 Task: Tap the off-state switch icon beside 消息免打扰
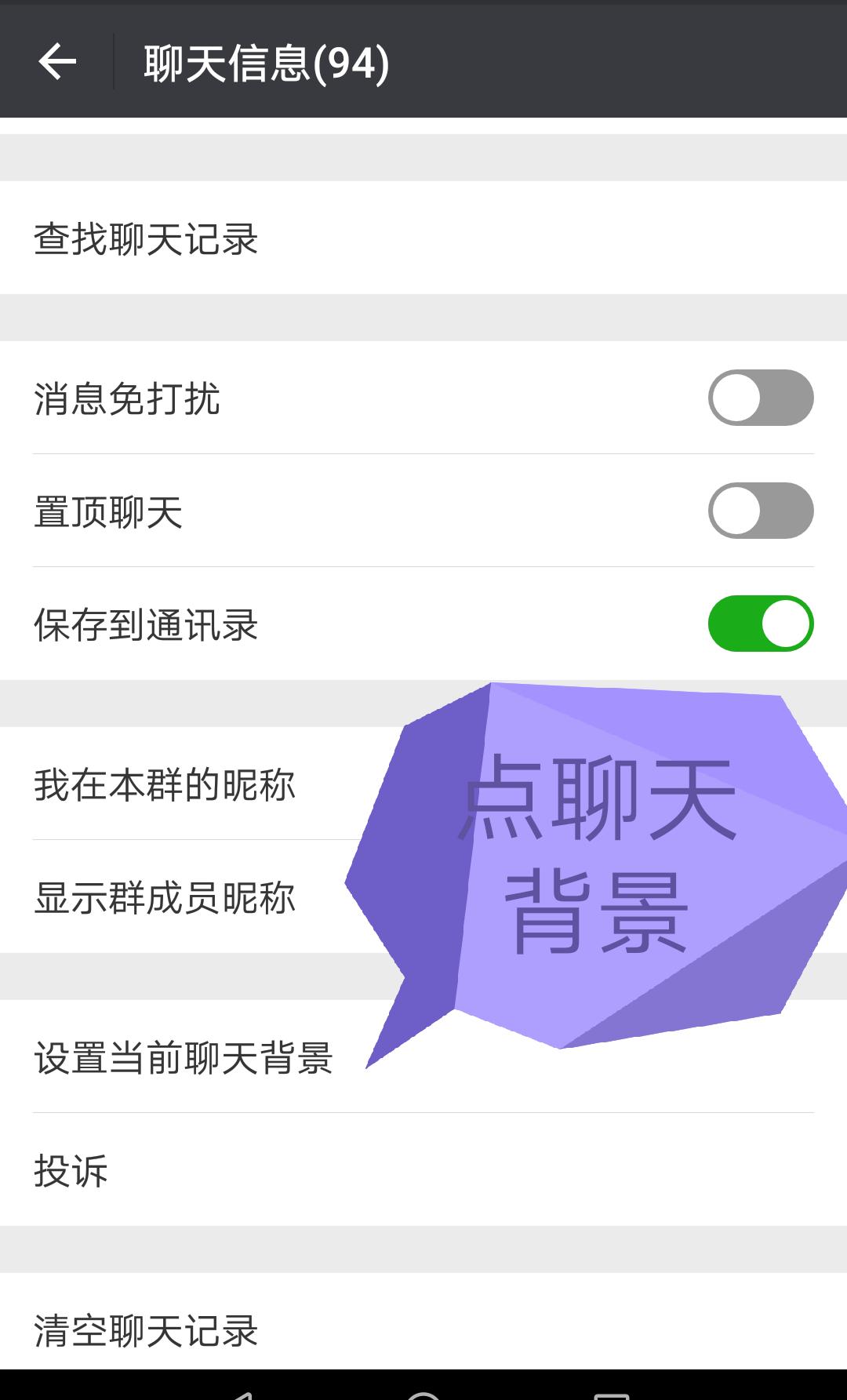pyautogui.click(x=759, y=398)
